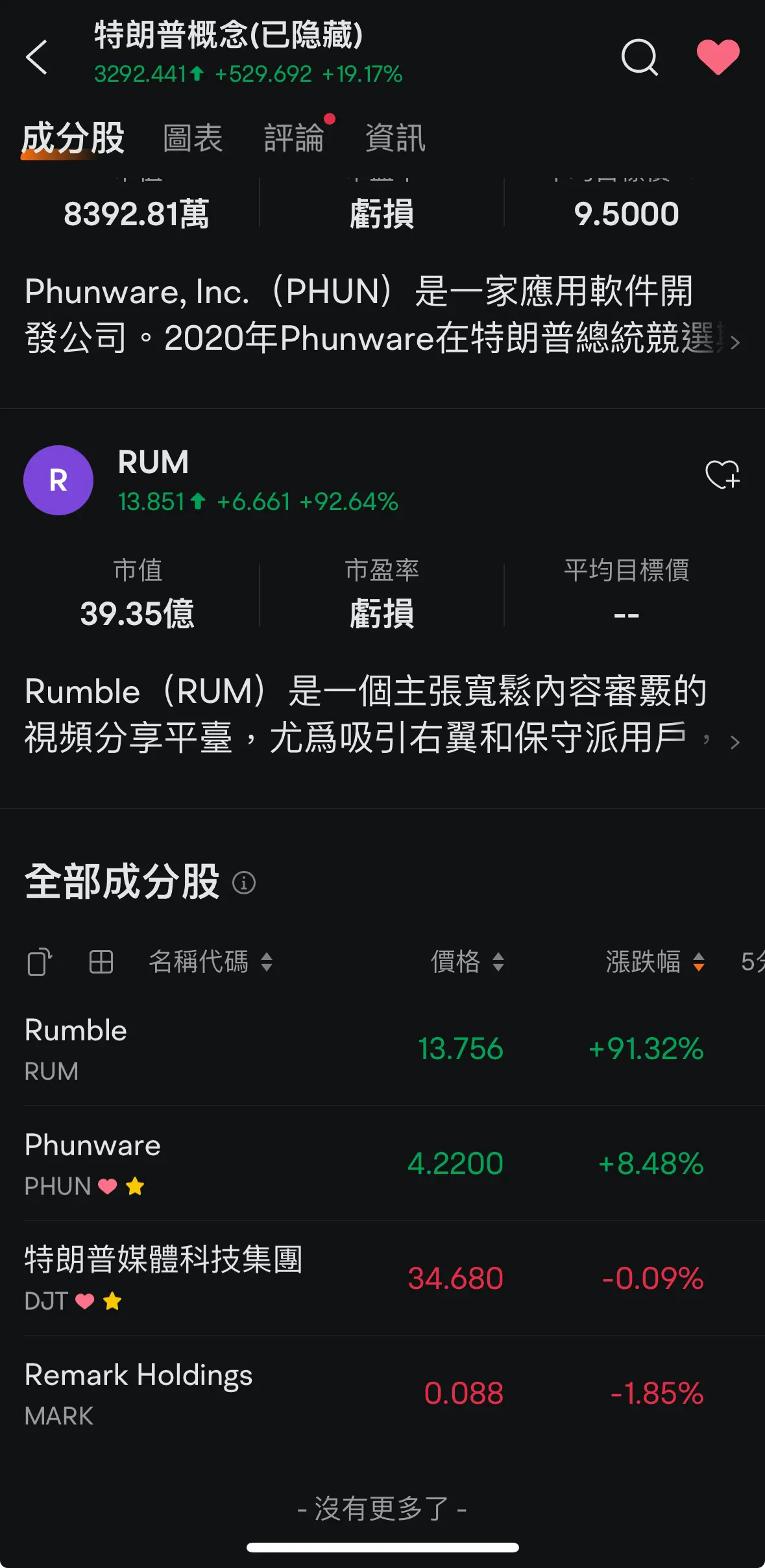Screen dimensions: 765x1568
Task: Sort the list by 價格 column
Action: [x=468, y=963]
